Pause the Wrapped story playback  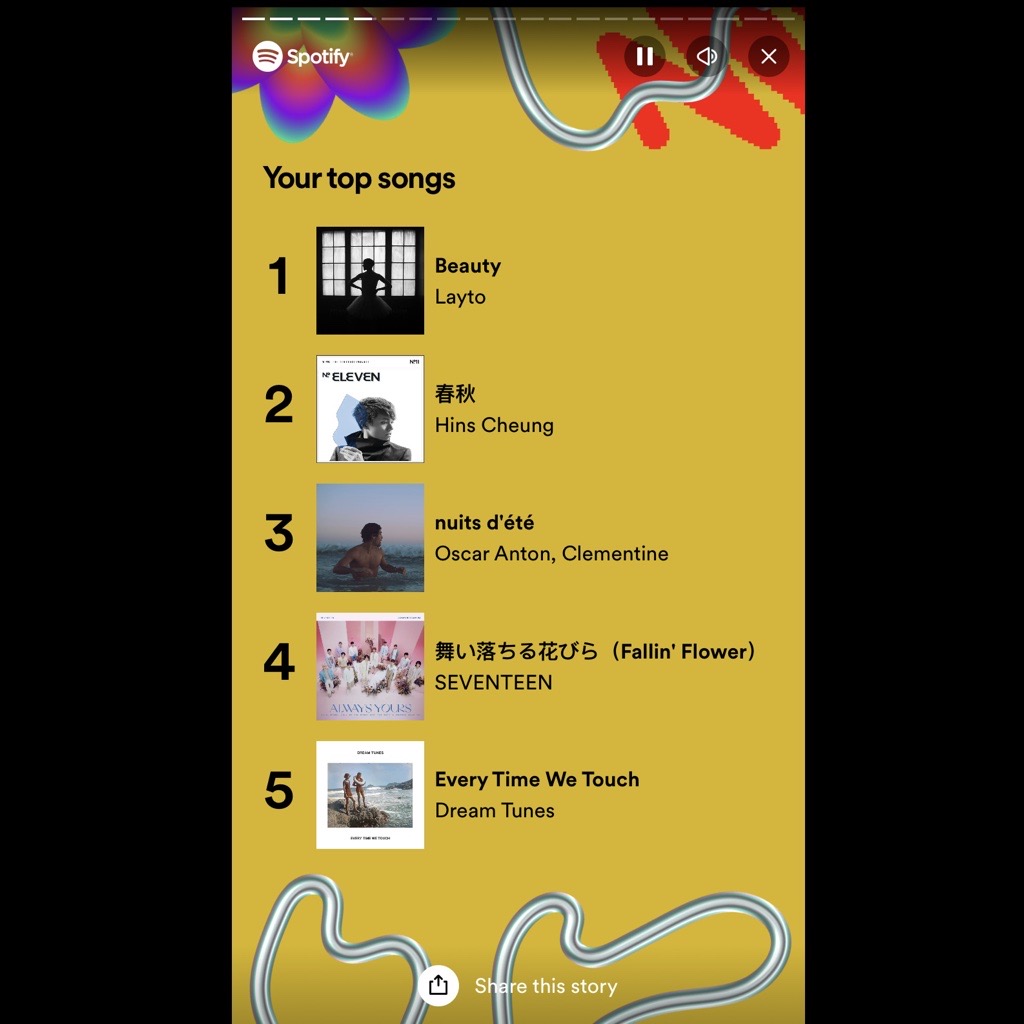pos(645,57)
